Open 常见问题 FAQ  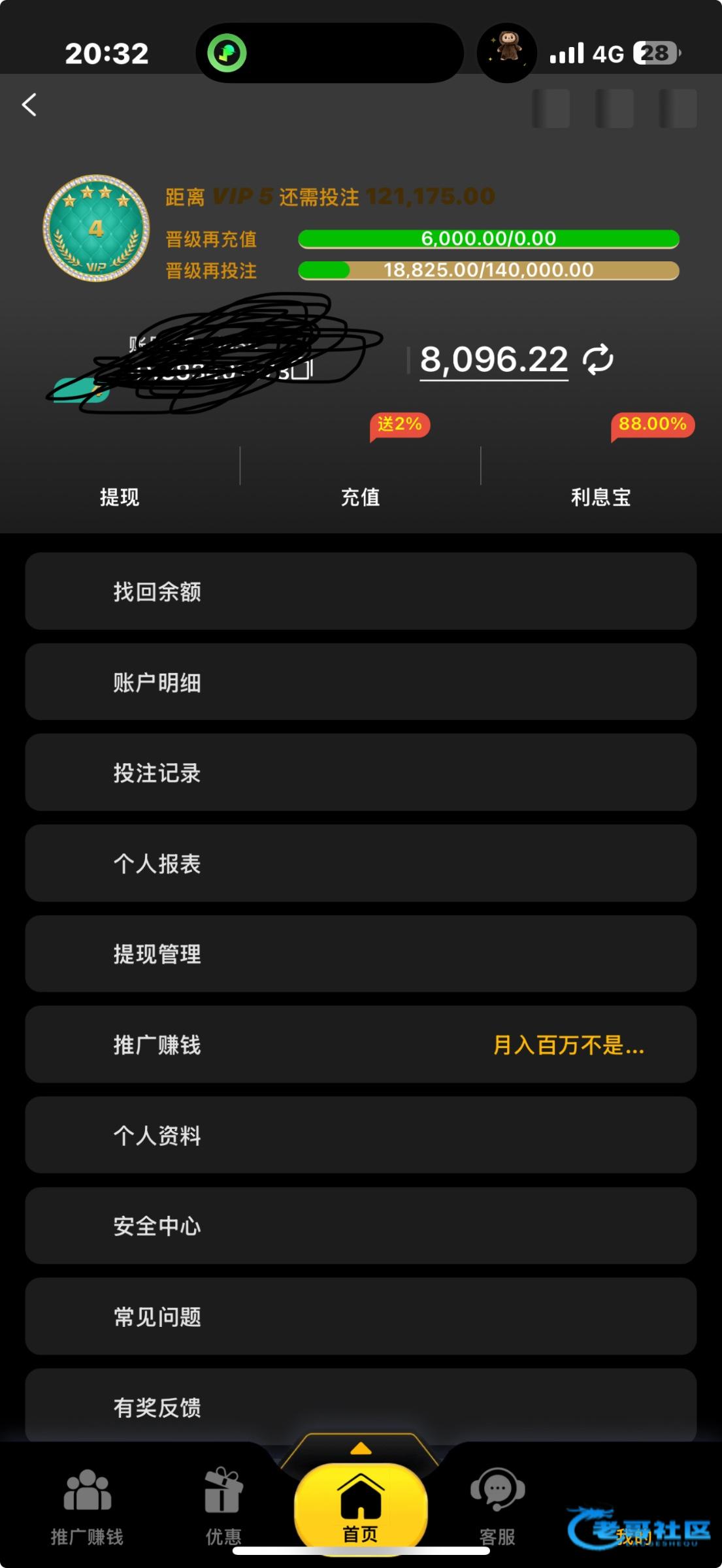[361, 1316]
